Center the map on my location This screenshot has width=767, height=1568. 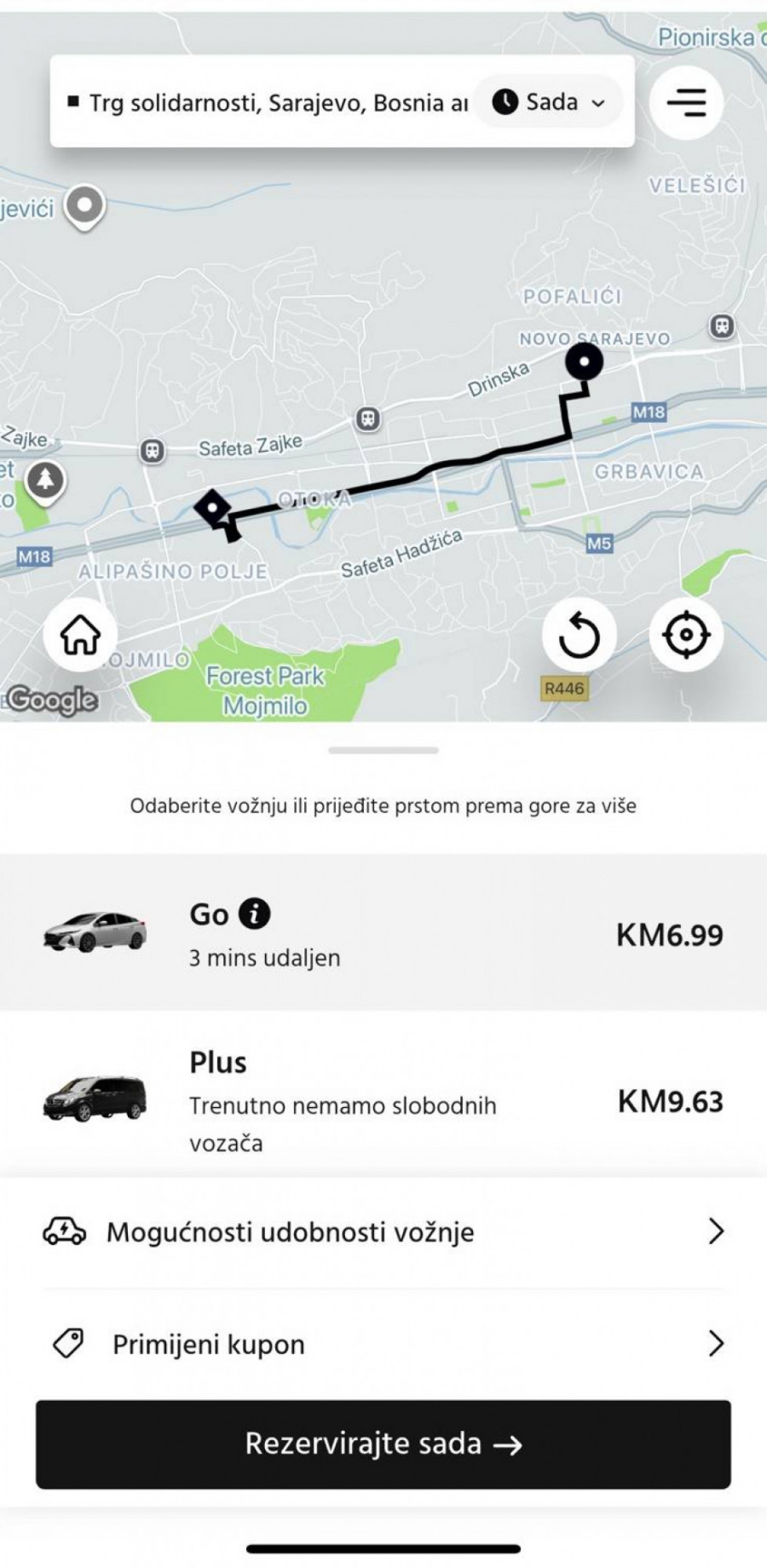pyautogui.click(x=686, y=636)
